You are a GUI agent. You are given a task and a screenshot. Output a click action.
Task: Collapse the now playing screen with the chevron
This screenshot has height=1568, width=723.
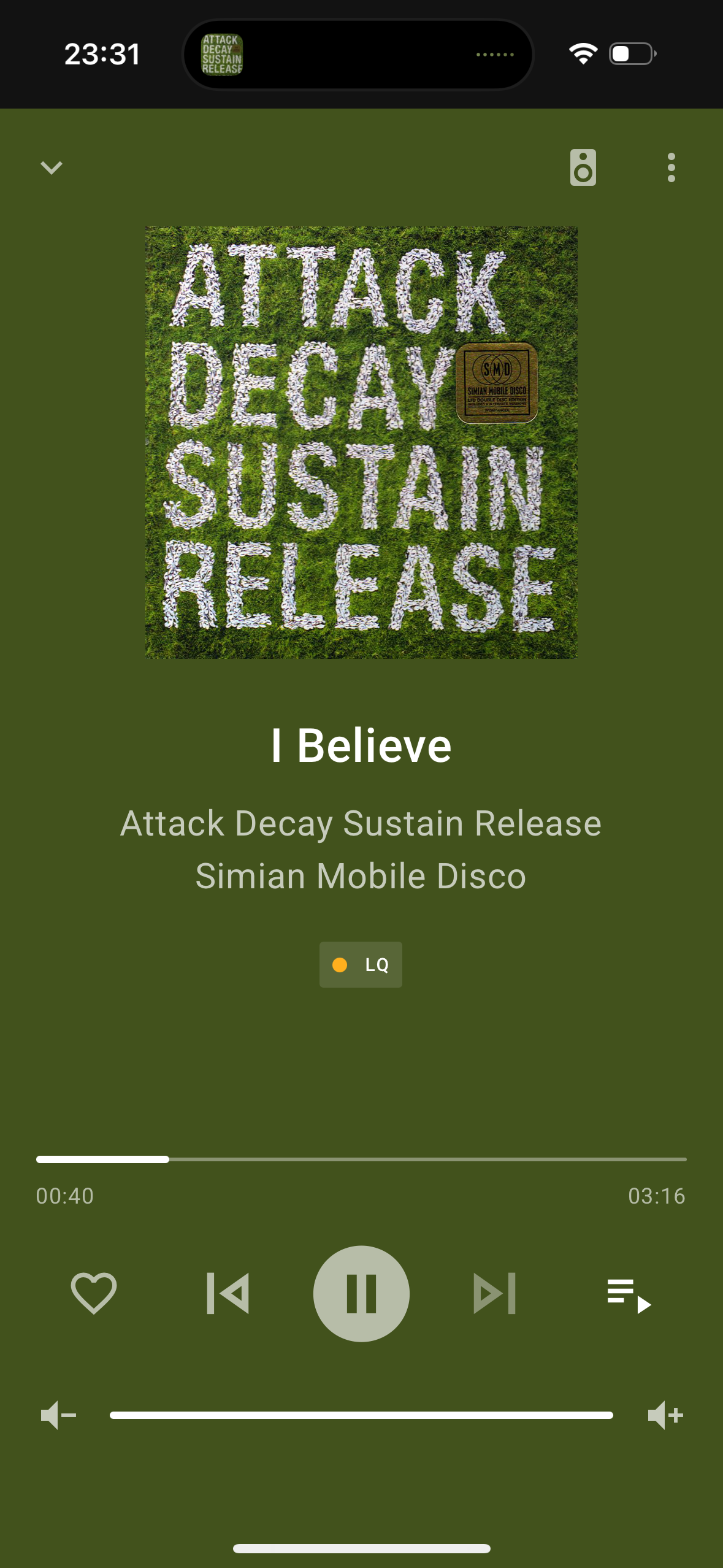pos(52,167)
